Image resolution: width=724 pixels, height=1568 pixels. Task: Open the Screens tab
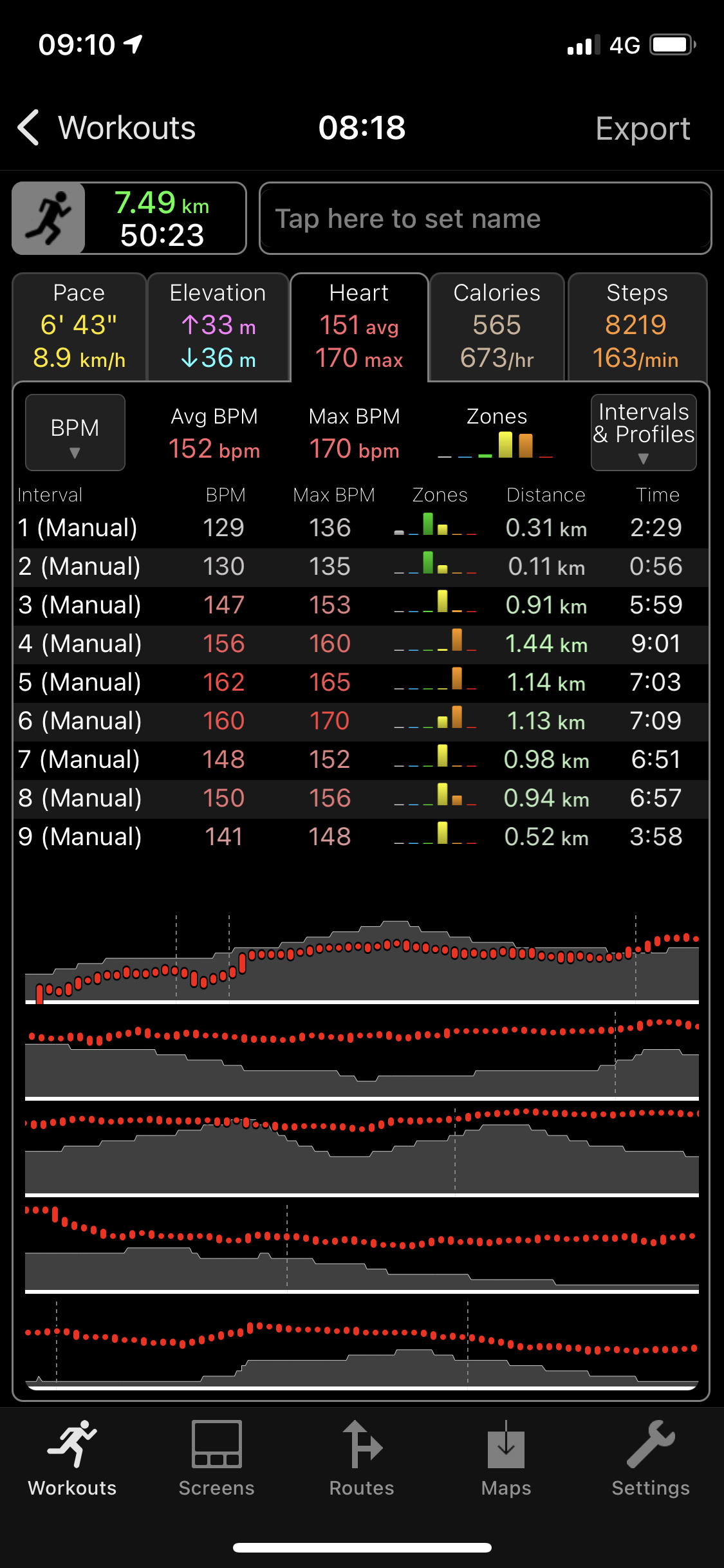coord(217,1458)
